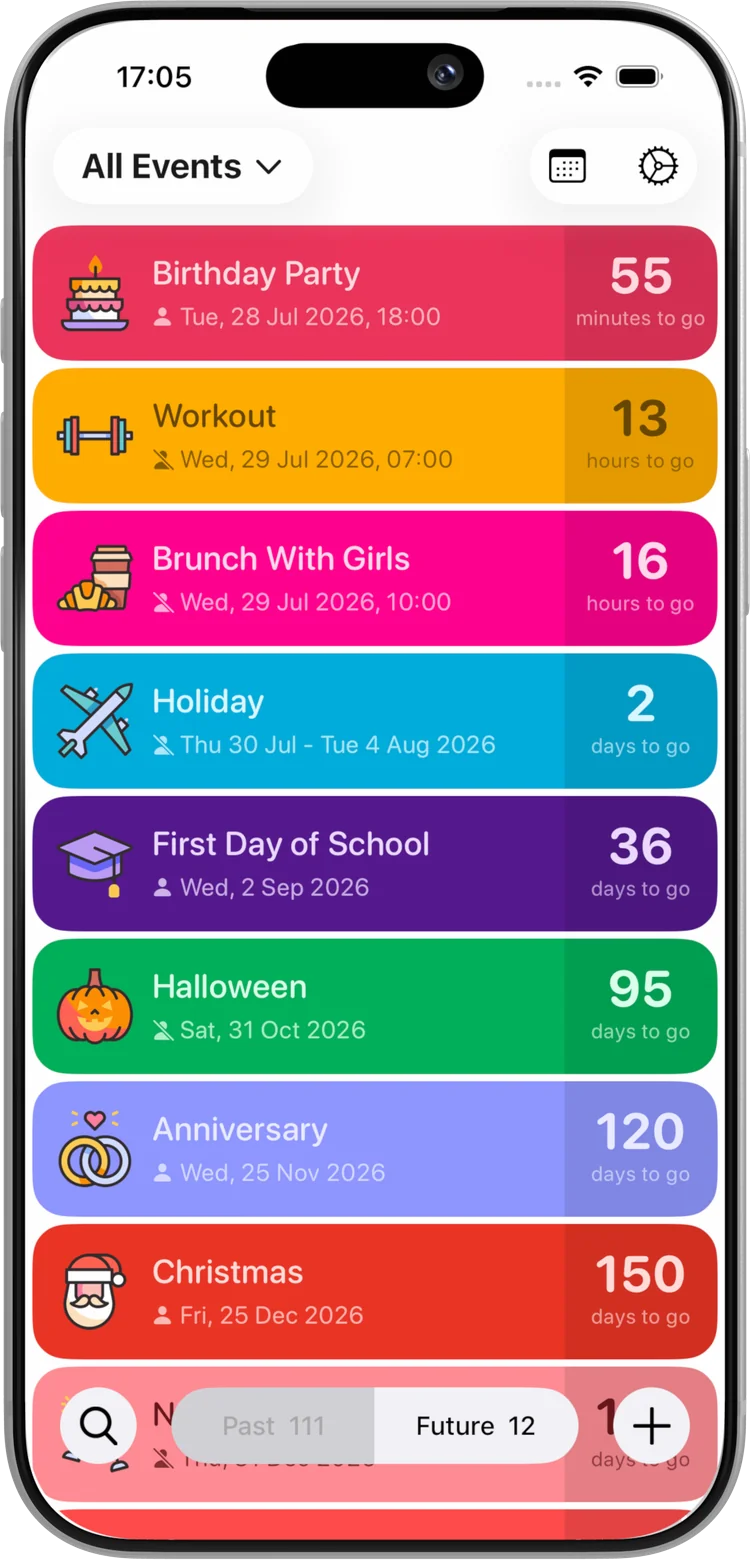This screenshot has width=750, height=1560.
Task: Tap the search magnifier button
Action: click(x=98, y=1426)
